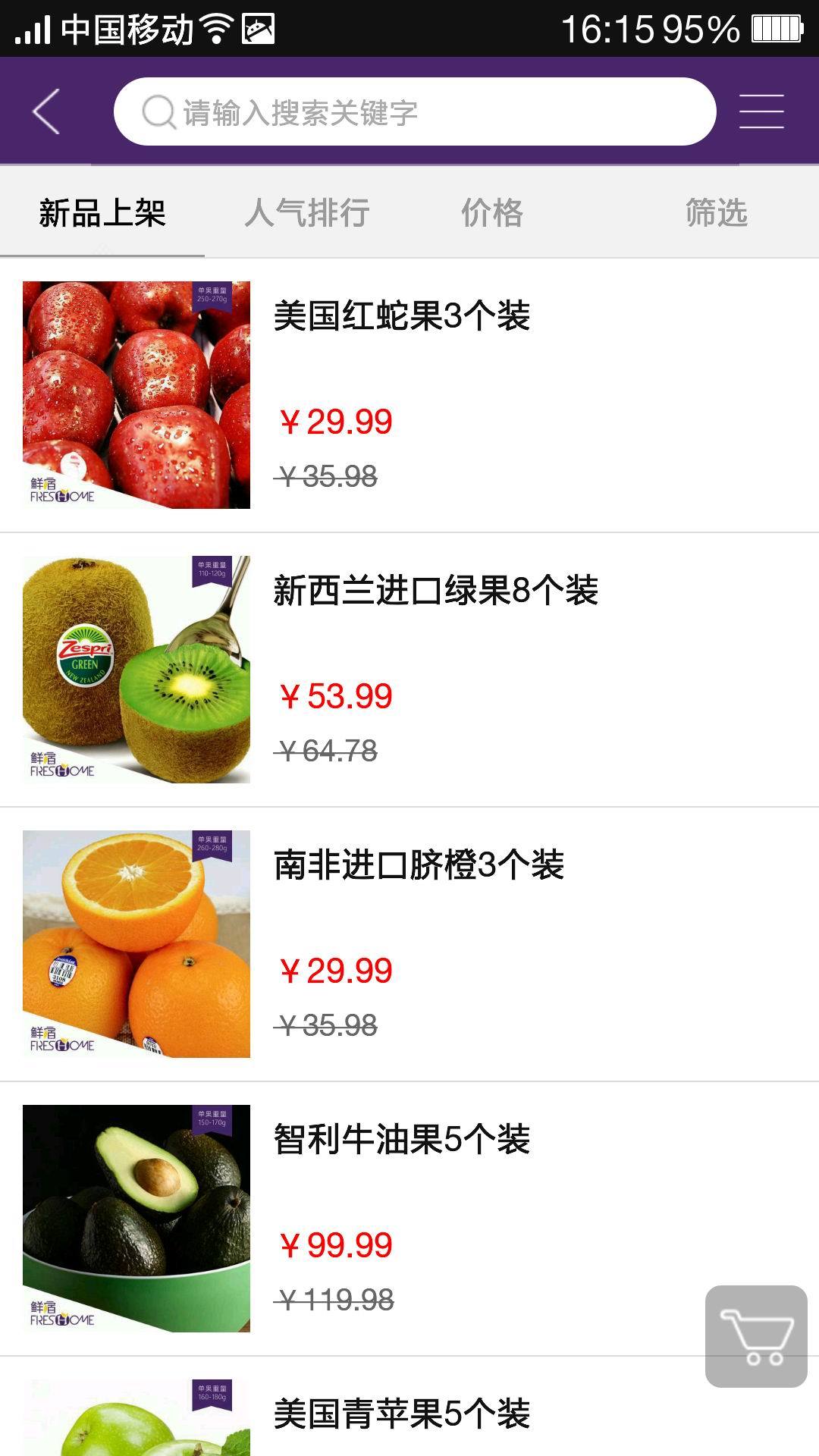Screen dimensions: 819x1456
Task: Open 智利牛油果5个装 product details
Action: [x=402, y=1140]
